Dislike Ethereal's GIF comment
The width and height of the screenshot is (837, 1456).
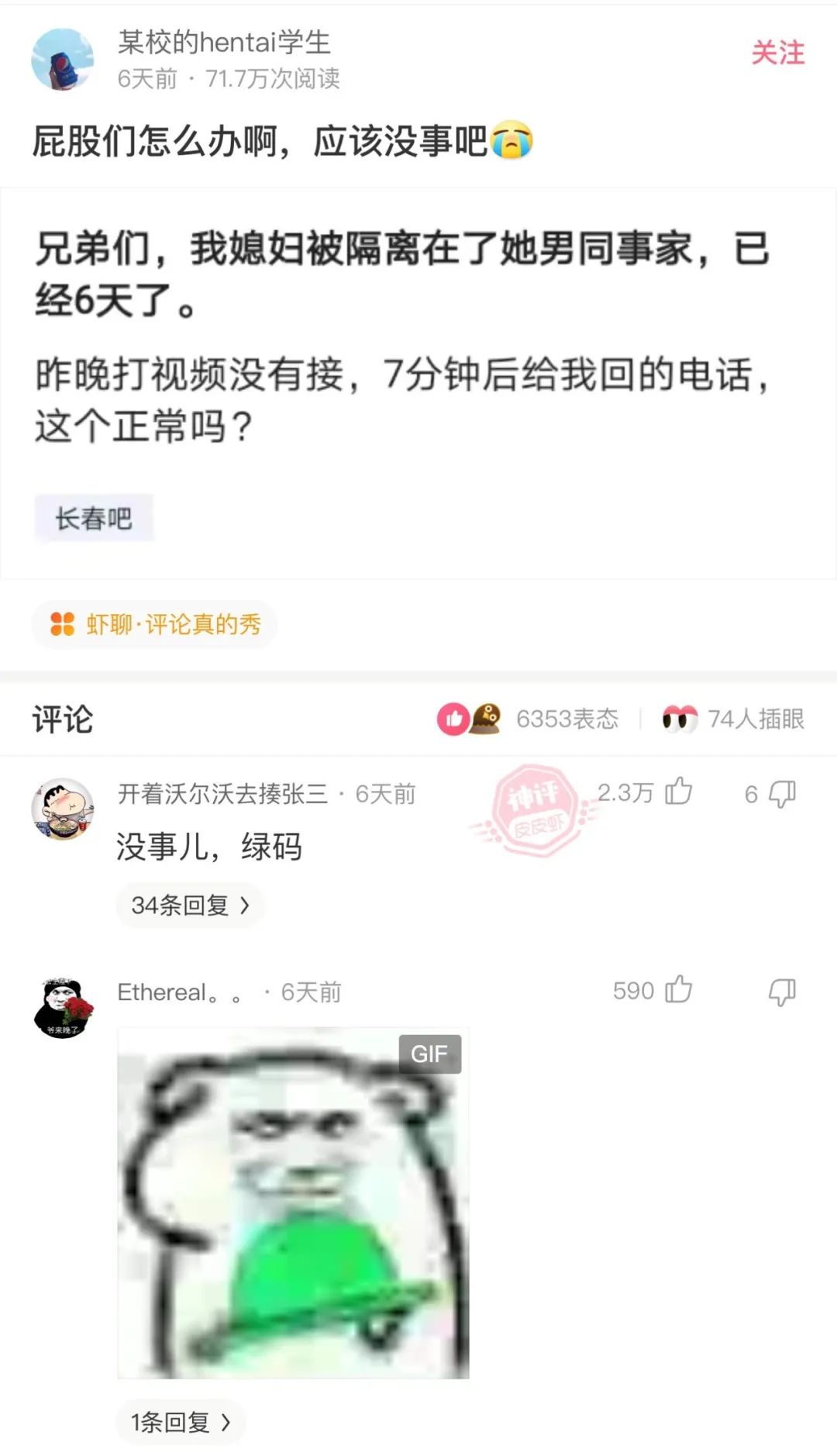[x=781, y=992]
